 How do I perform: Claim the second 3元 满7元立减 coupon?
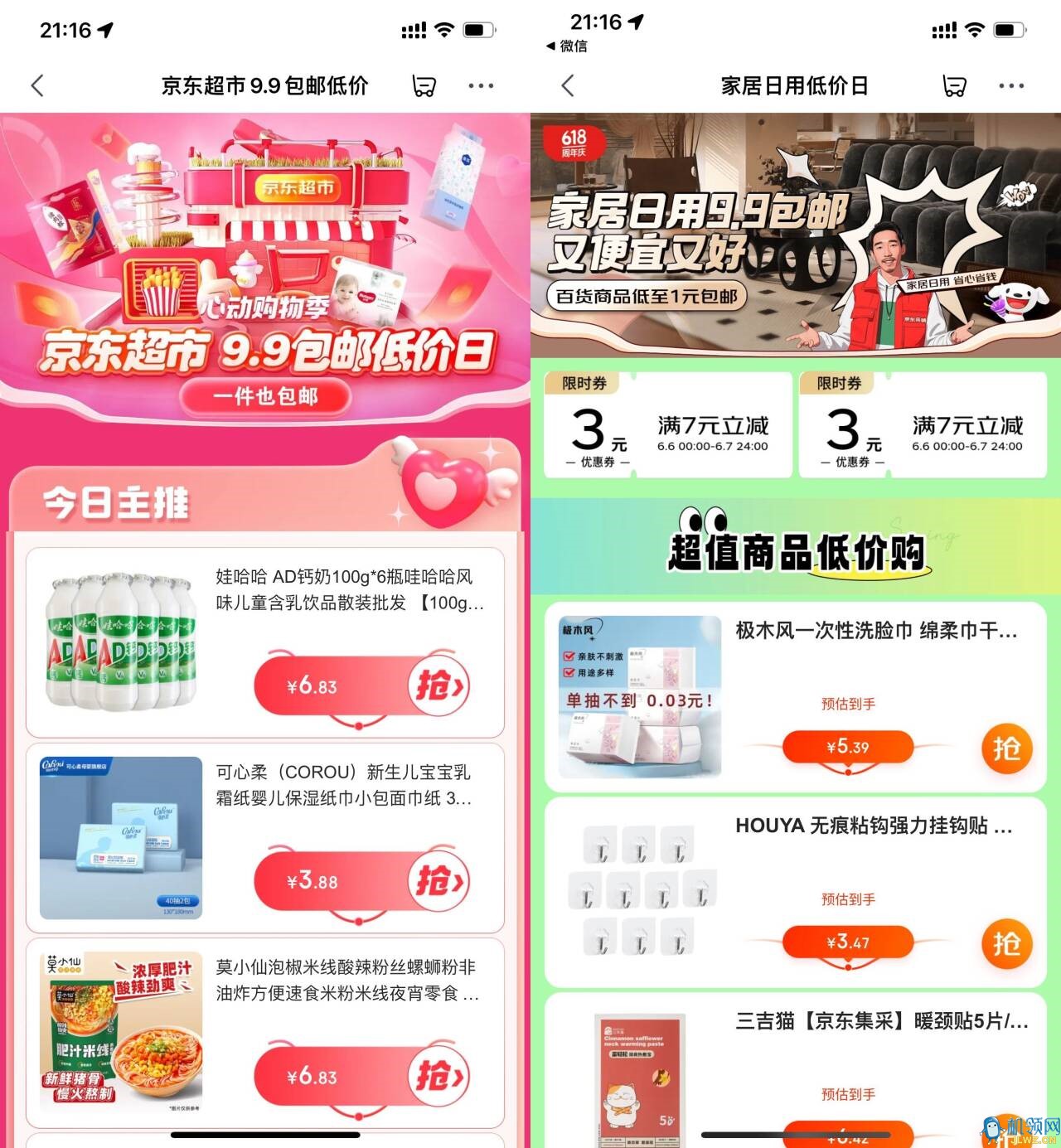tap(922, 425)
